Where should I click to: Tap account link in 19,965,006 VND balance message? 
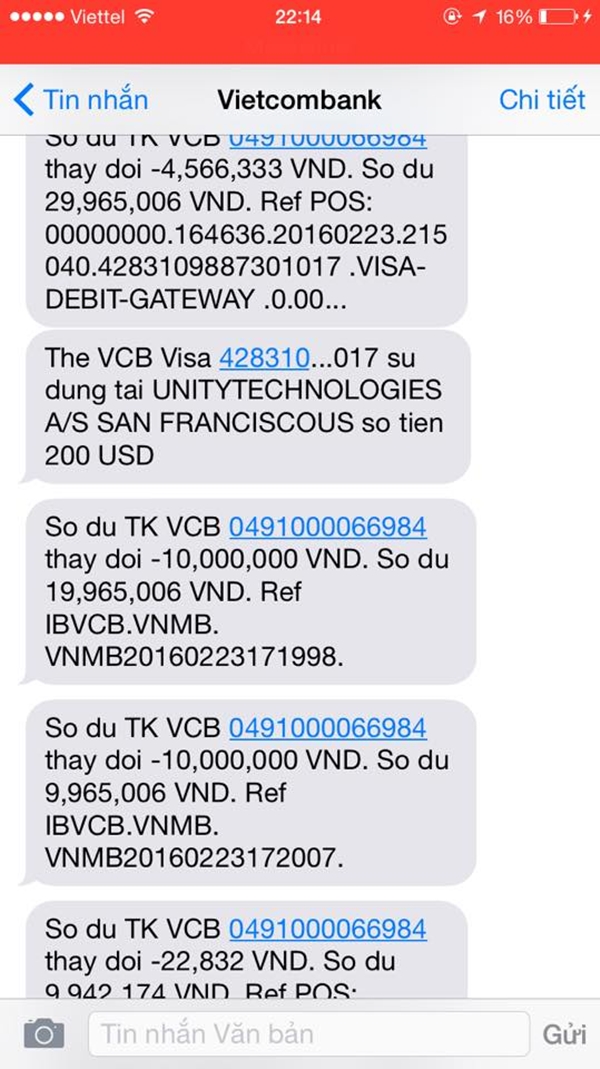pyautogui.click(x=327, y=527)
